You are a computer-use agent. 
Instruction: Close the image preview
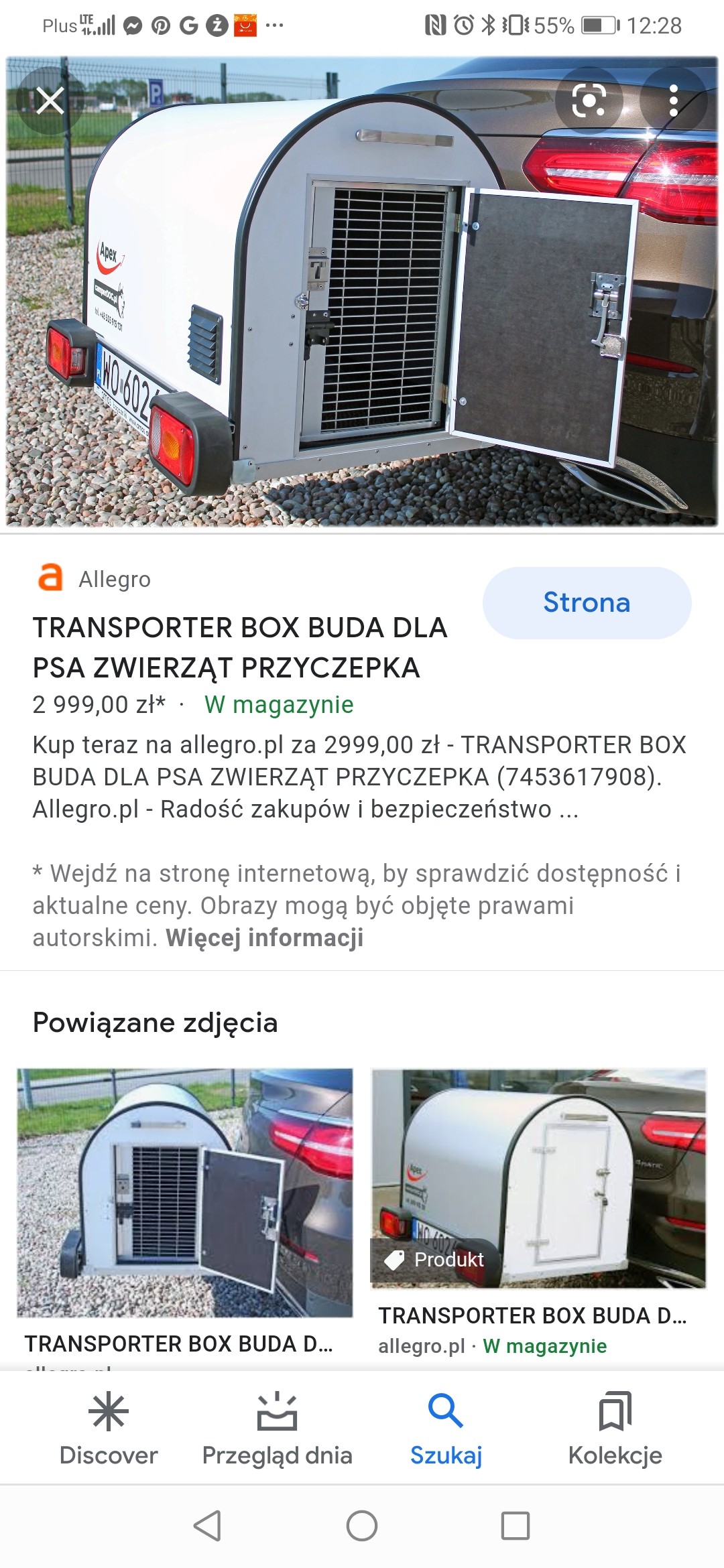click(x=50, y=101)
